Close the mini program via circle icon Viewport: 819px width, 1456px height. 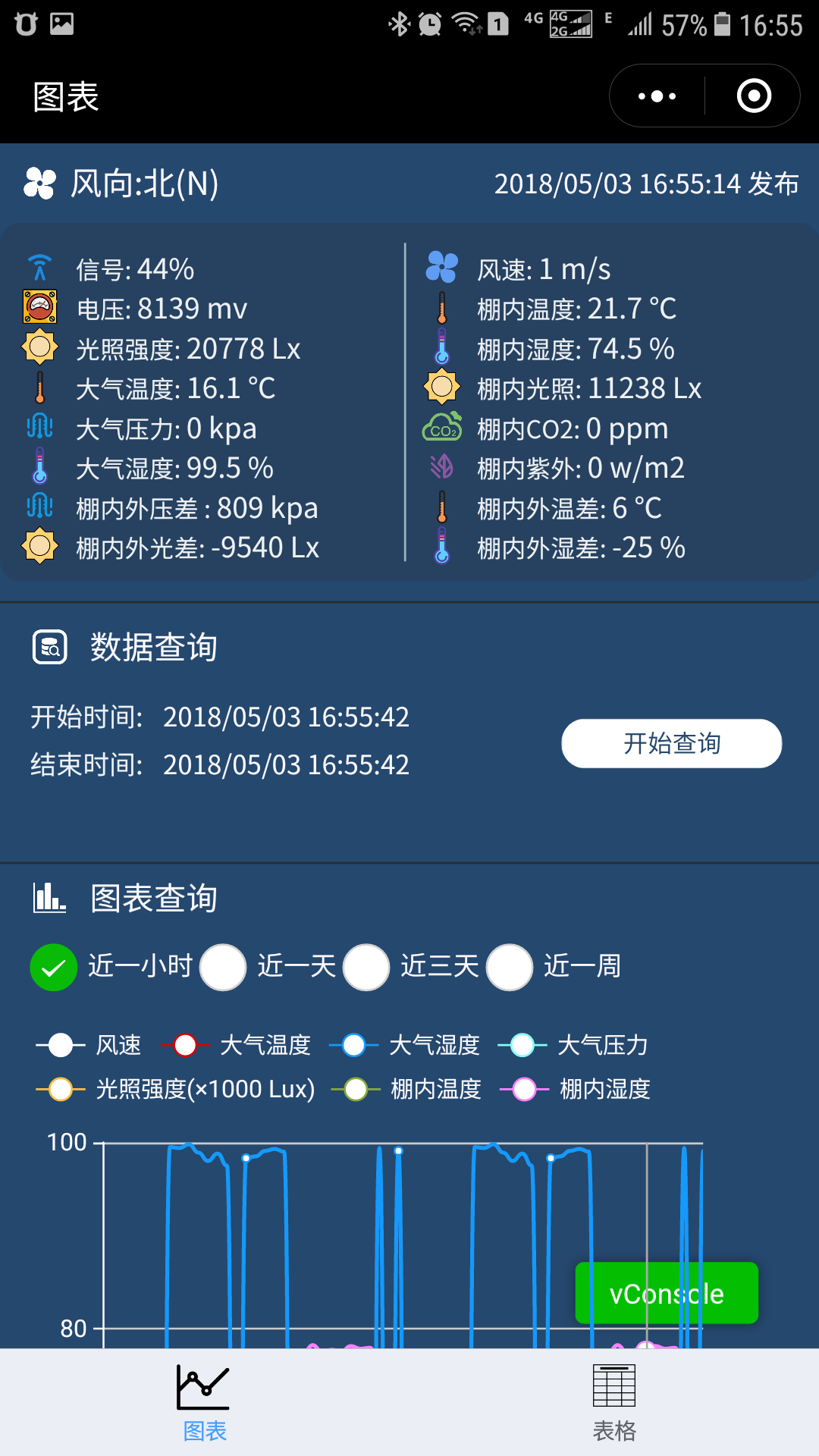pos(754,96)
